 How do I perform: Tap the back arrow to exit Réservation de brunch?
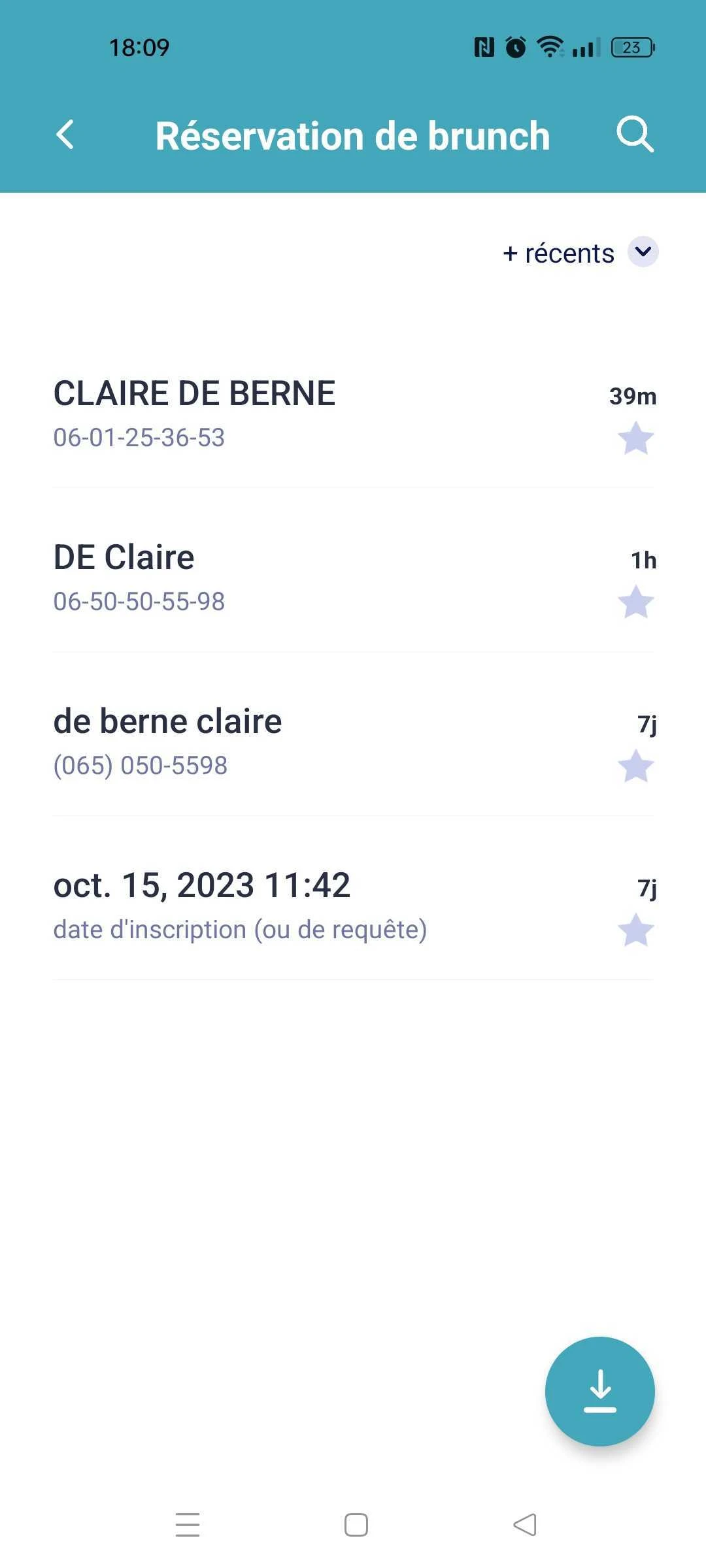pos(65,135)
